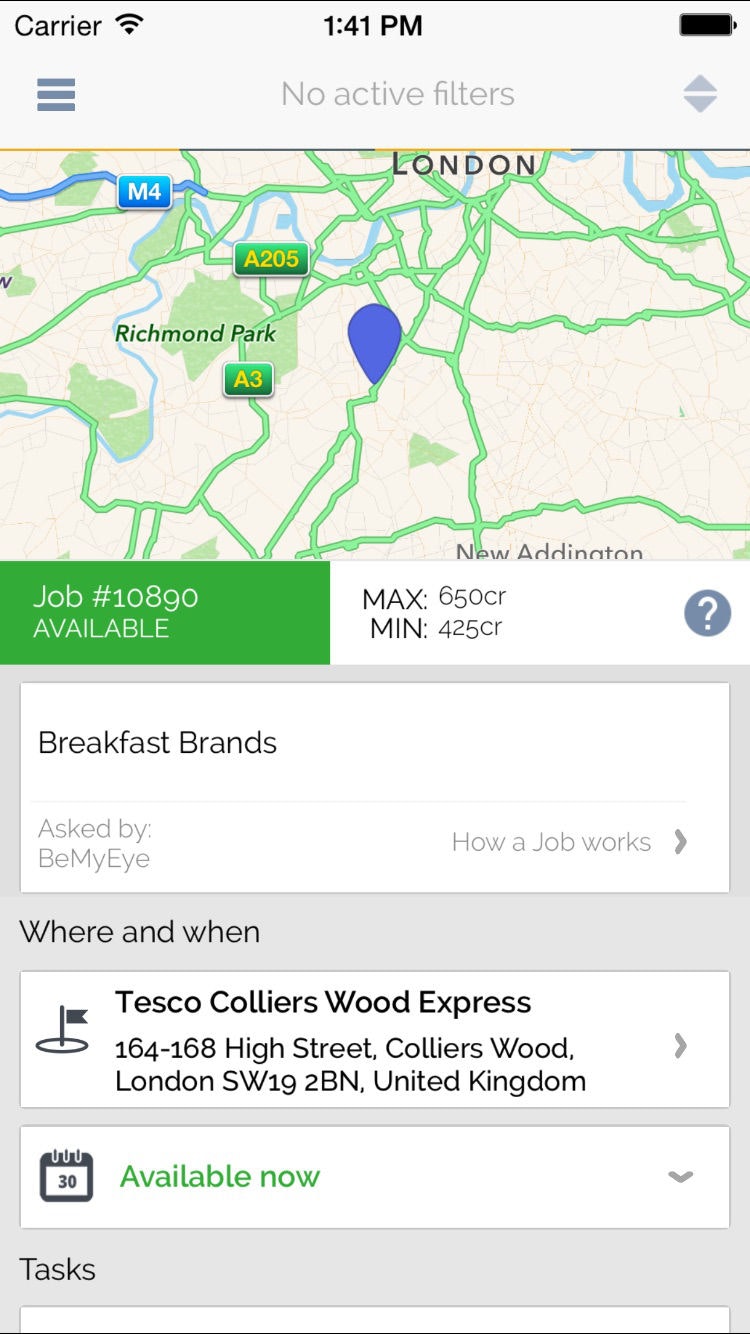The height and width of the screenshot is (1334, 750).
Task: Open the hamburger drawer menu
Action: tap(56, 94)
